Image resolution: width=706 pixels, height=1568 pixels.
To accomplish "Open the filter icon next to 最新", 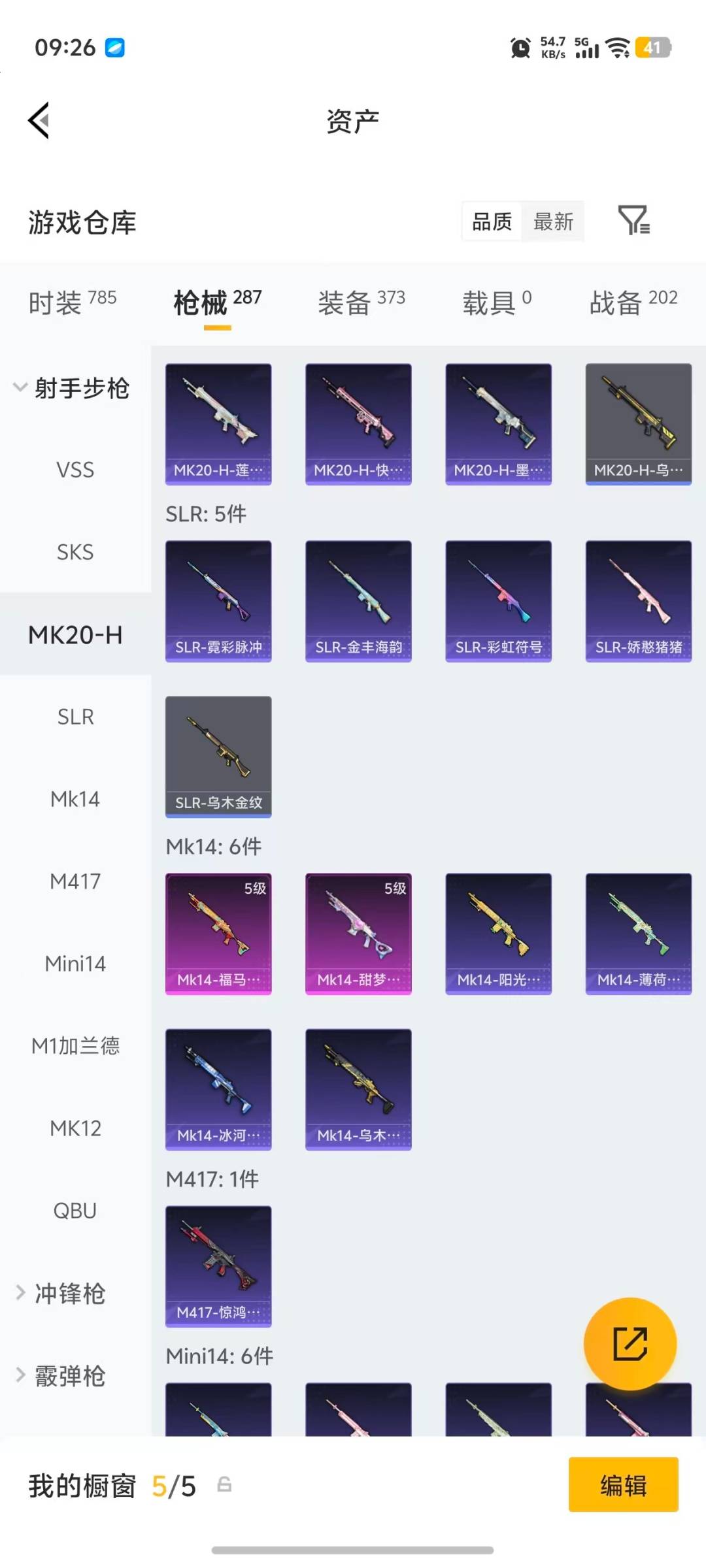I will point(633,220).
